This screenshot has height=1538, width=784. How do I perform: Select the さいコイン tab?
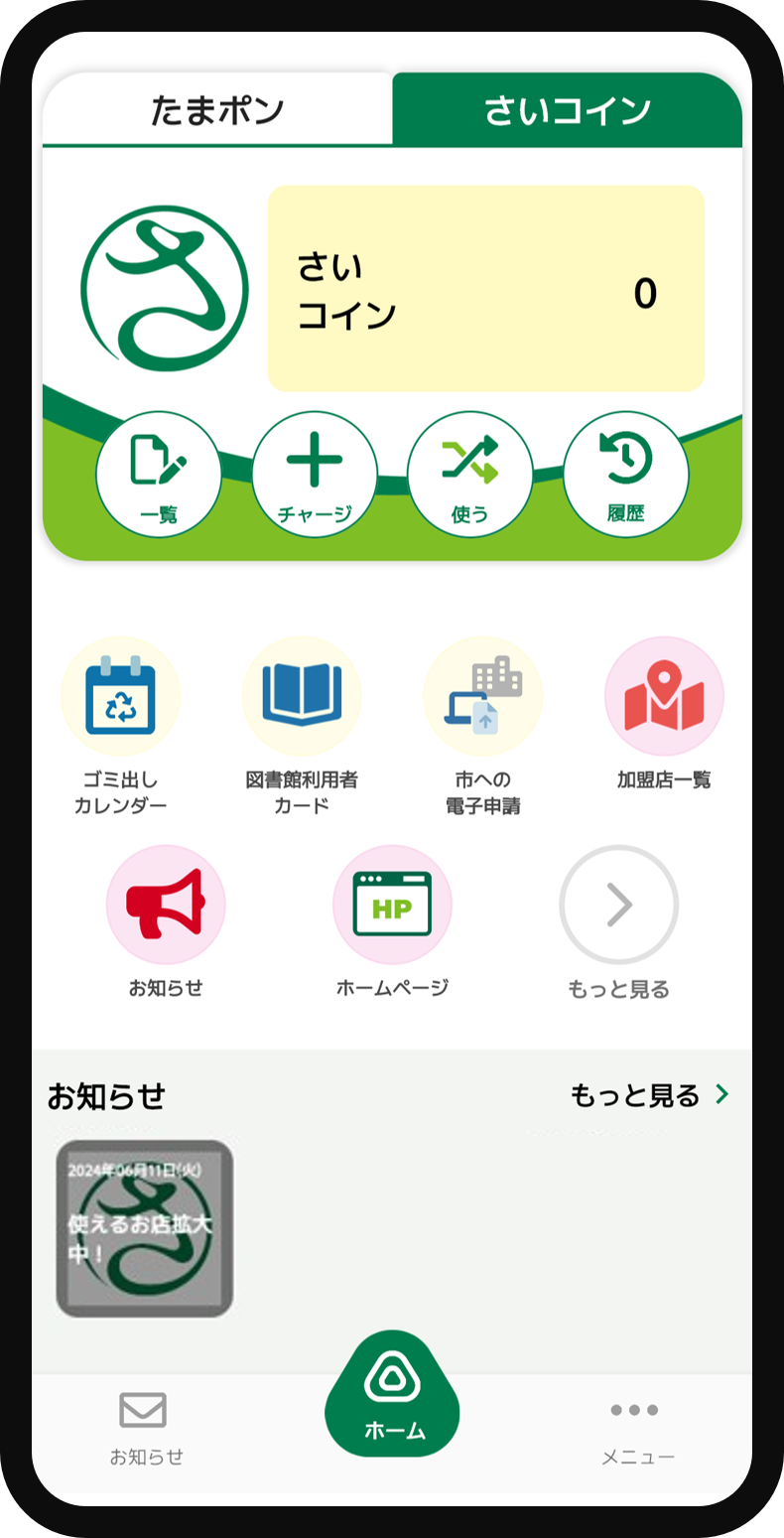point(567,110)
